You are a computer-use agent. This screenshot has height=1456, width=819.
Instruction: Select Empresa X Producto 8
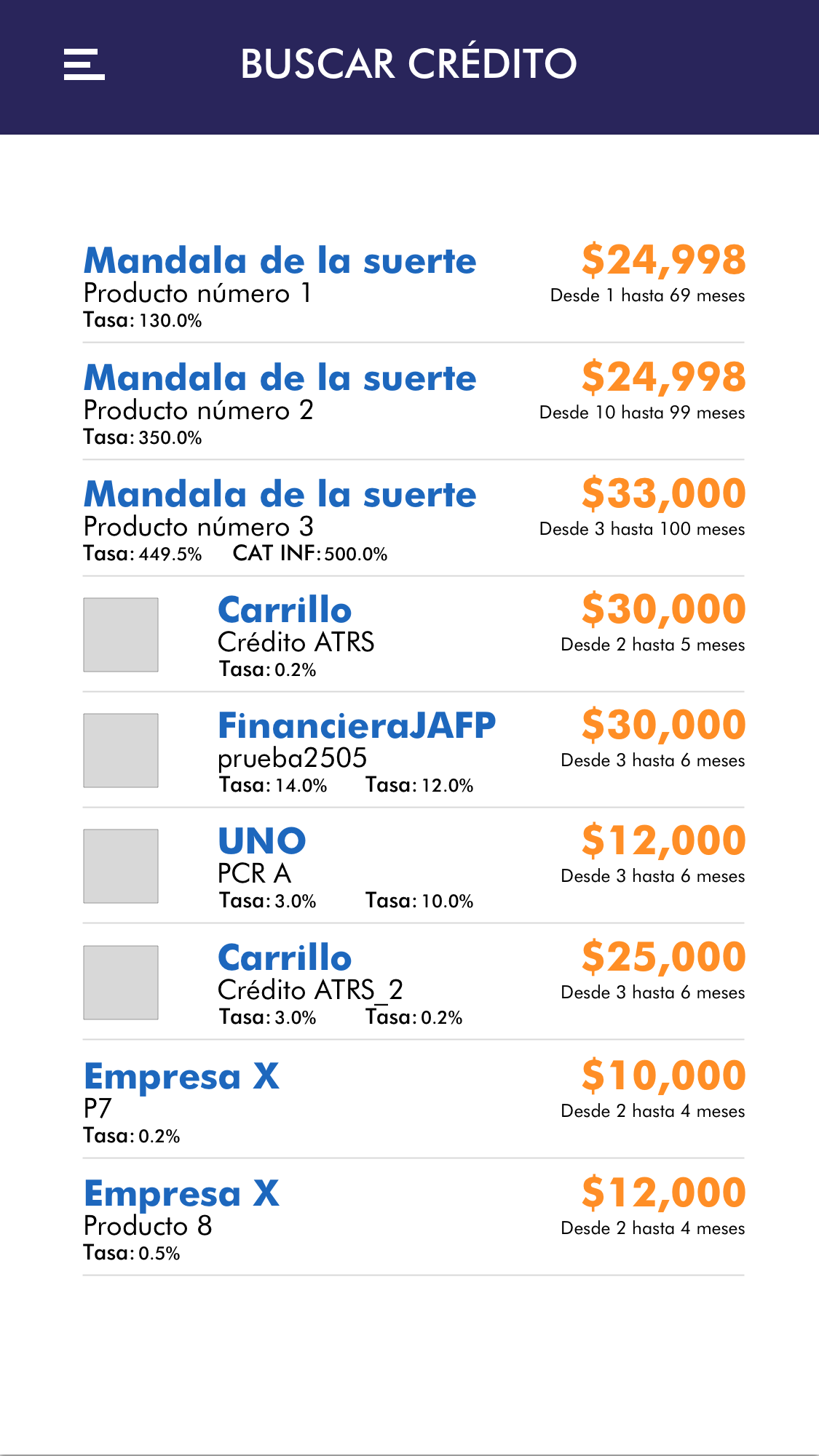click(413, 1217)
